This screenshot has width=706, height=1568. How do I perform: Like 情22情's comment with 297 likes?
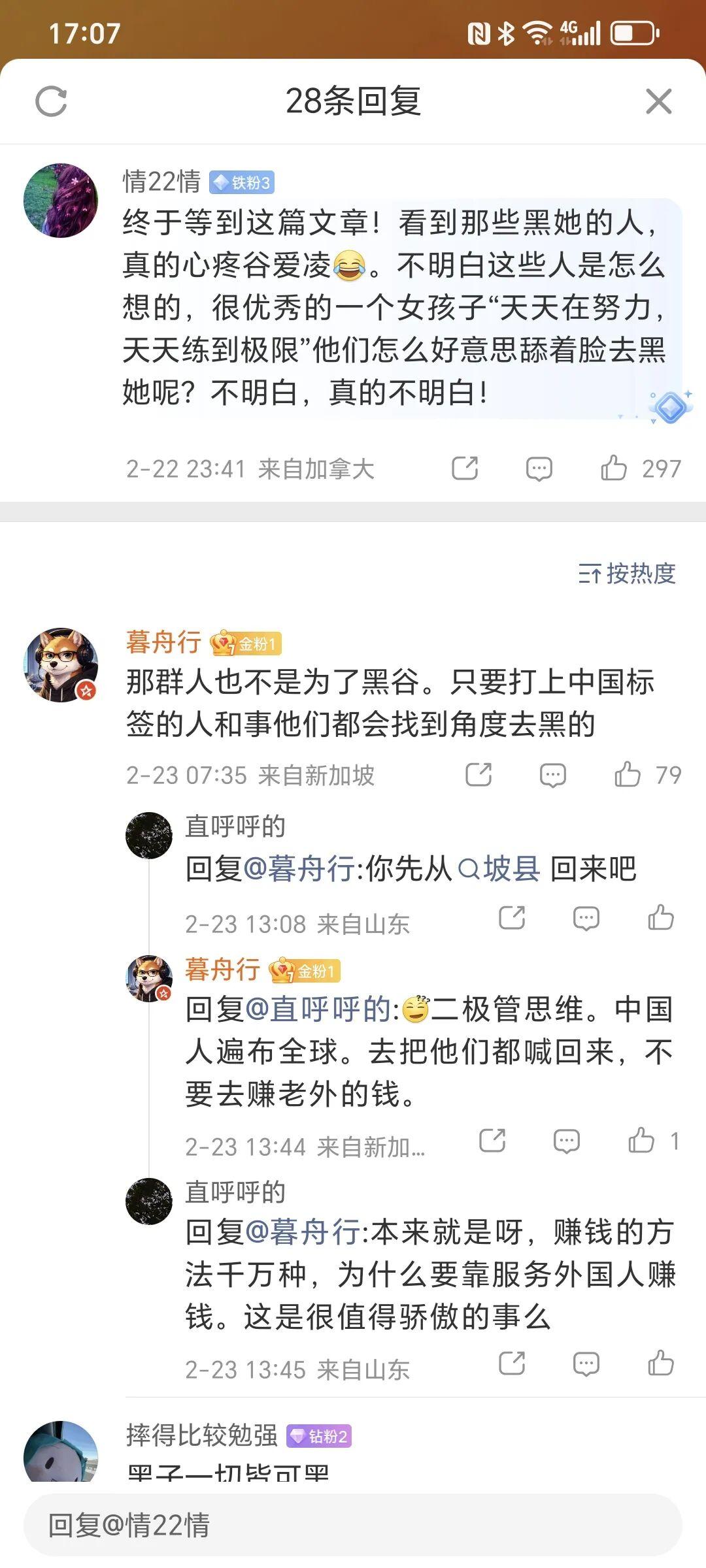(x=614, y=468)
